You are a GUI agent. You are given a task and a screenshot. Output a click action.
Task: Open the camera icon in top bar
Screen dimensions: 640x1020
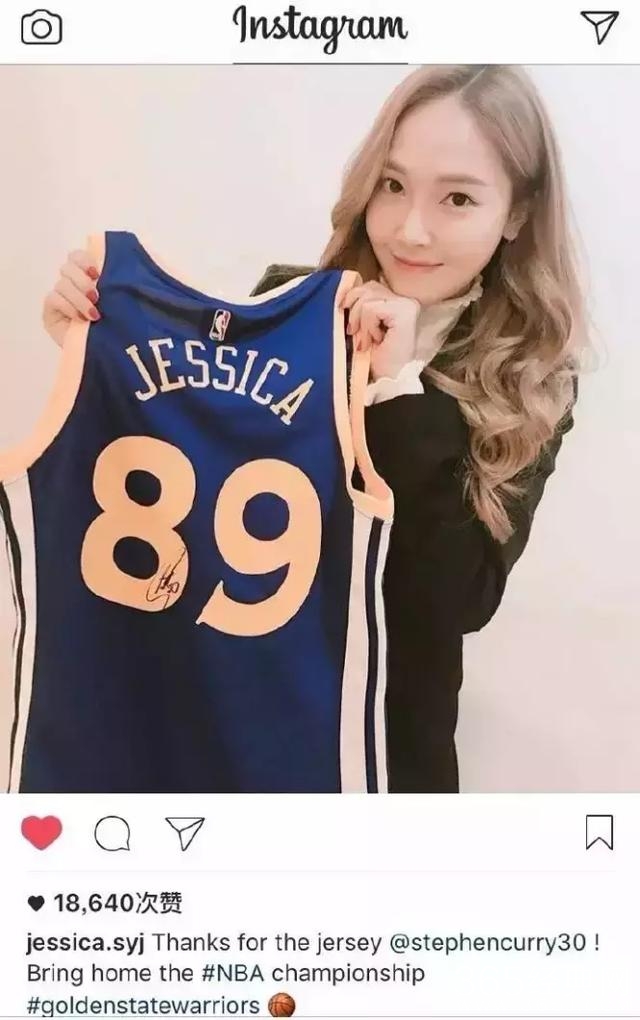pos(41,29)
